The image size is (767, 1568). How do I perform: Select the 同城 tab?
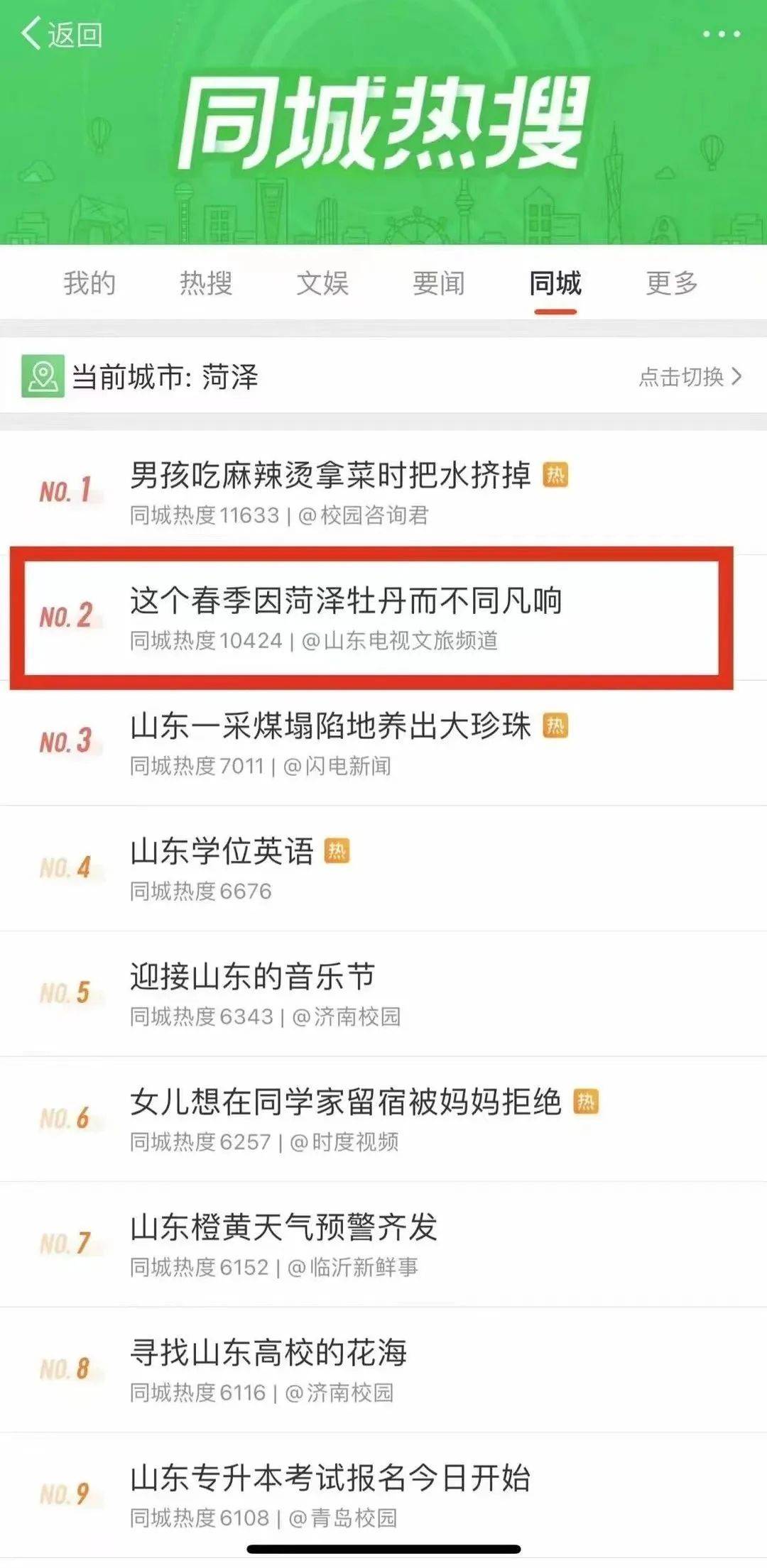(x=555, y=283)
